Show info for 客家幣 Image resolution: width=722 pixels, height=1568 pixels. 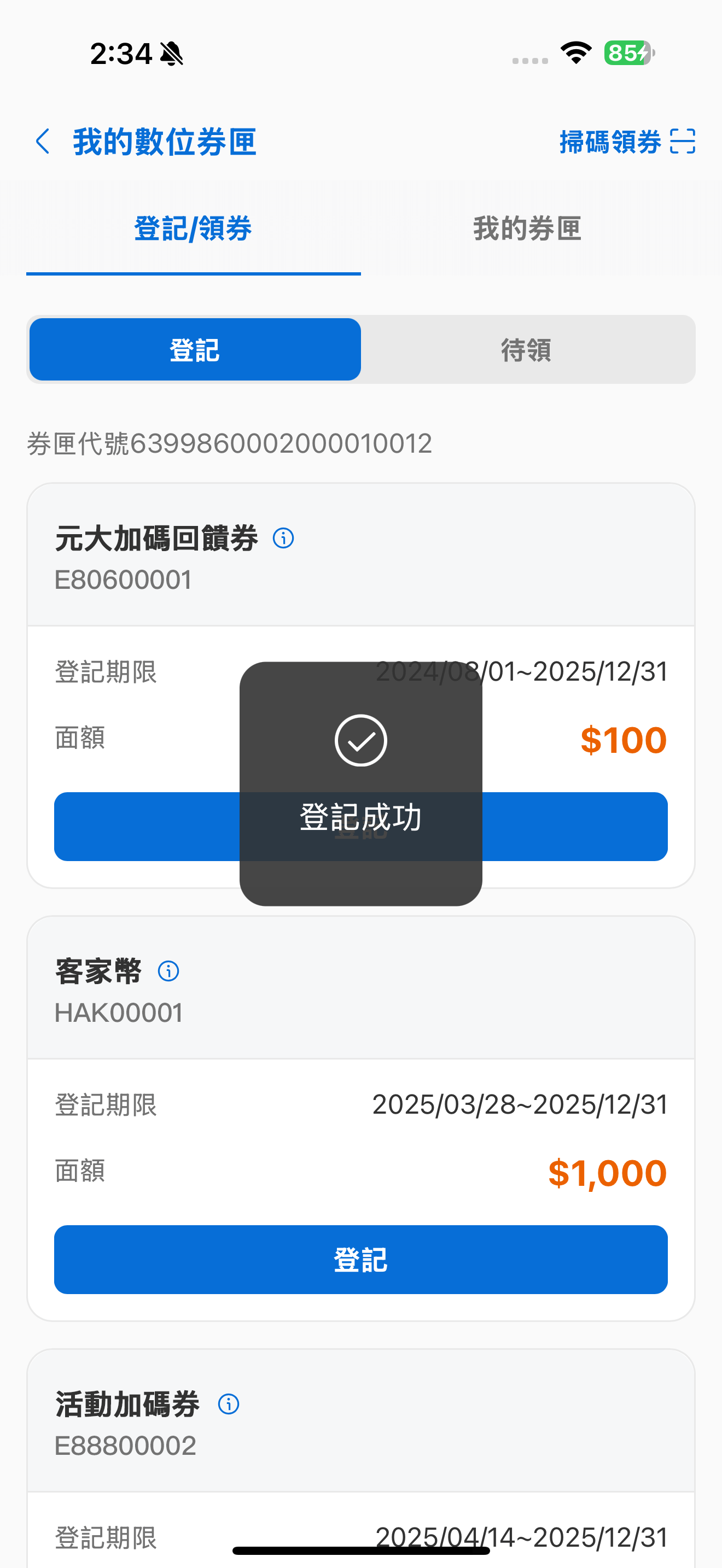coord(168,971)
